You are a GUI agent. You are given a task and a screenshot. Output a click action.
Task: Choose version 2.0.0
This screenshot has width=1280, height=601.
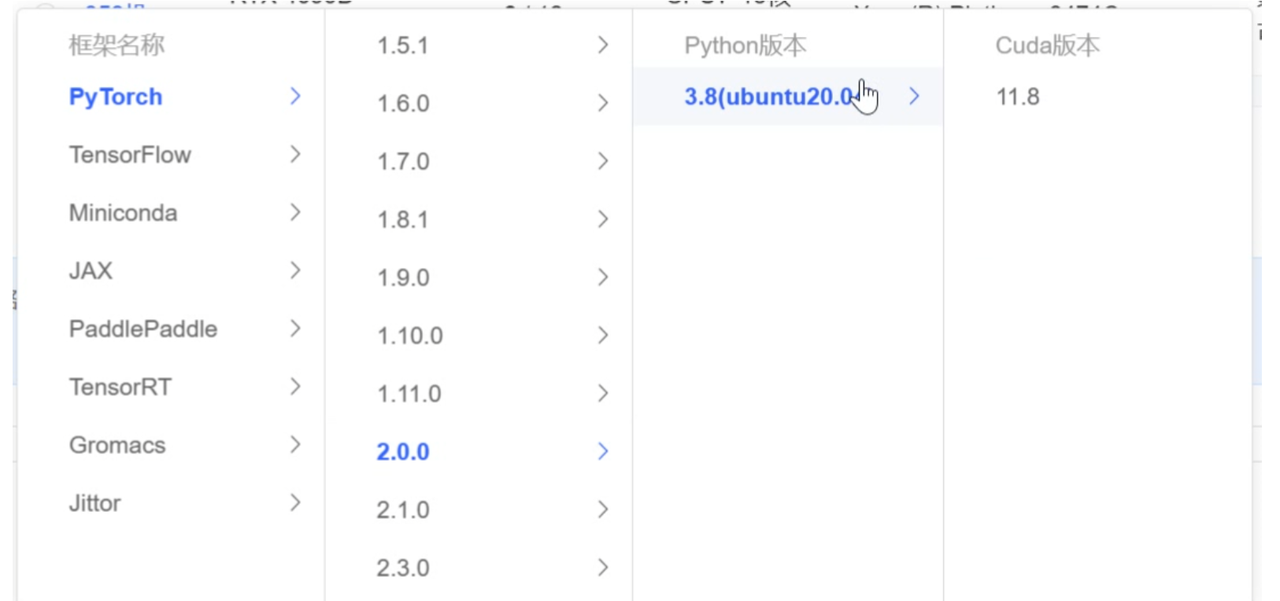click(x=403, y=452)
